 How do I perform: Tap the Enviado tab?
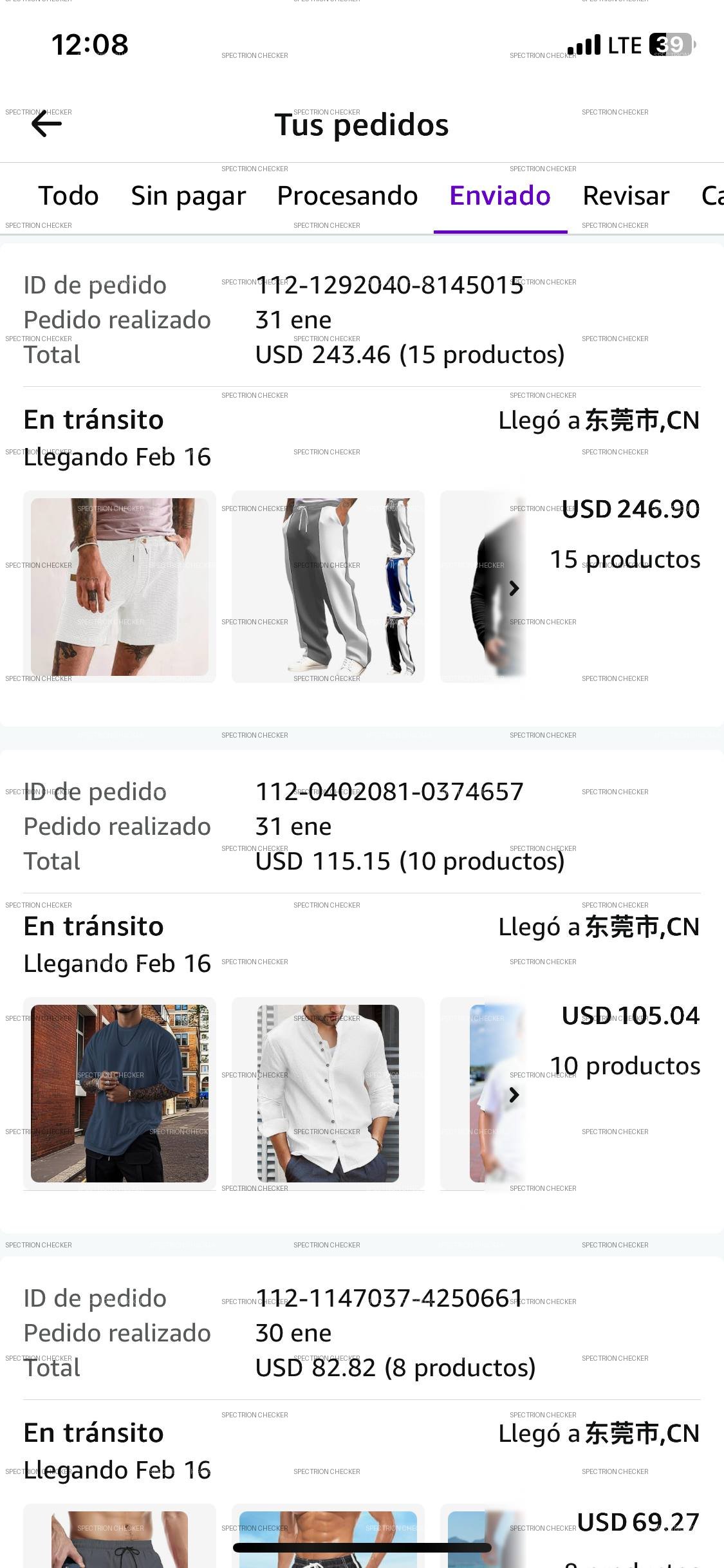tap(500, 196)
